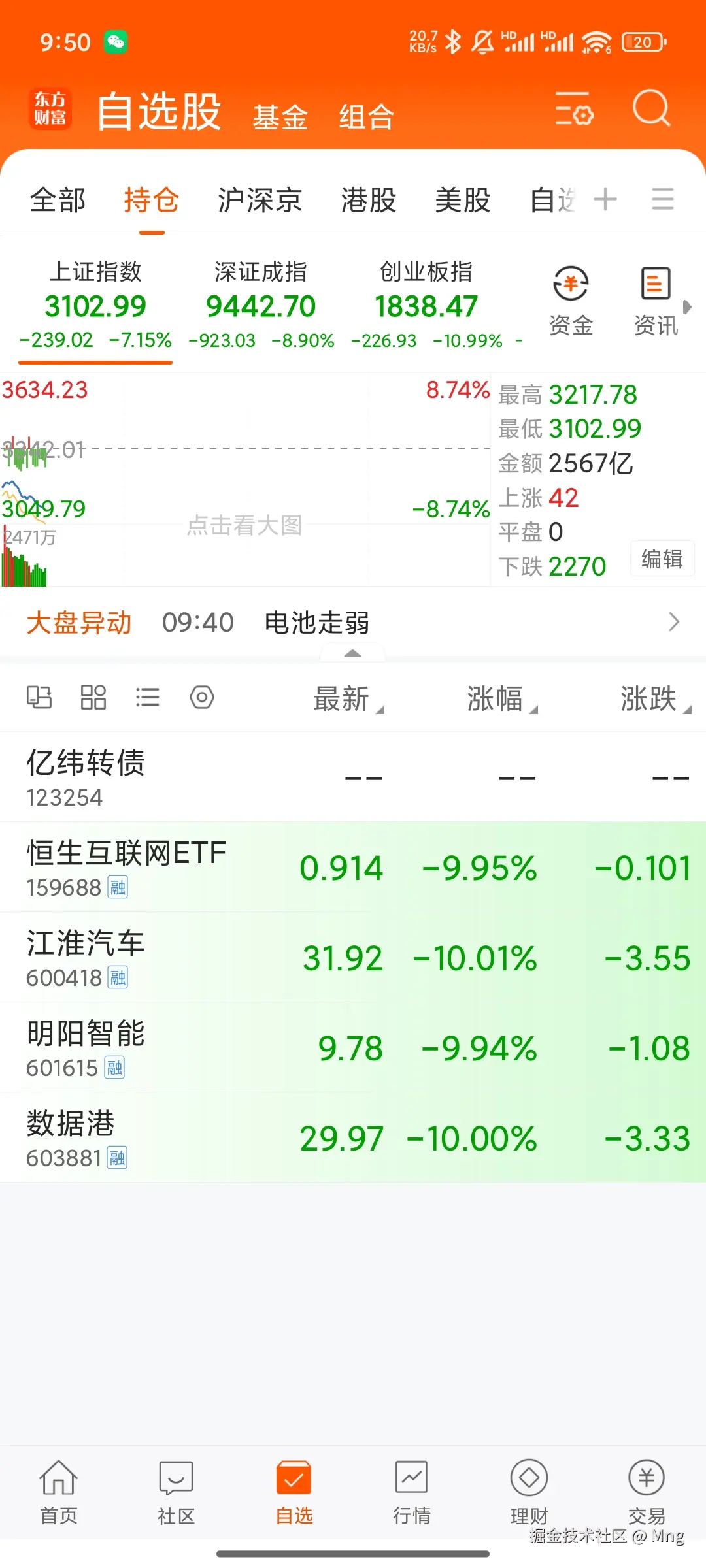Switch to grid card view layout

click(x=93, y=696)
